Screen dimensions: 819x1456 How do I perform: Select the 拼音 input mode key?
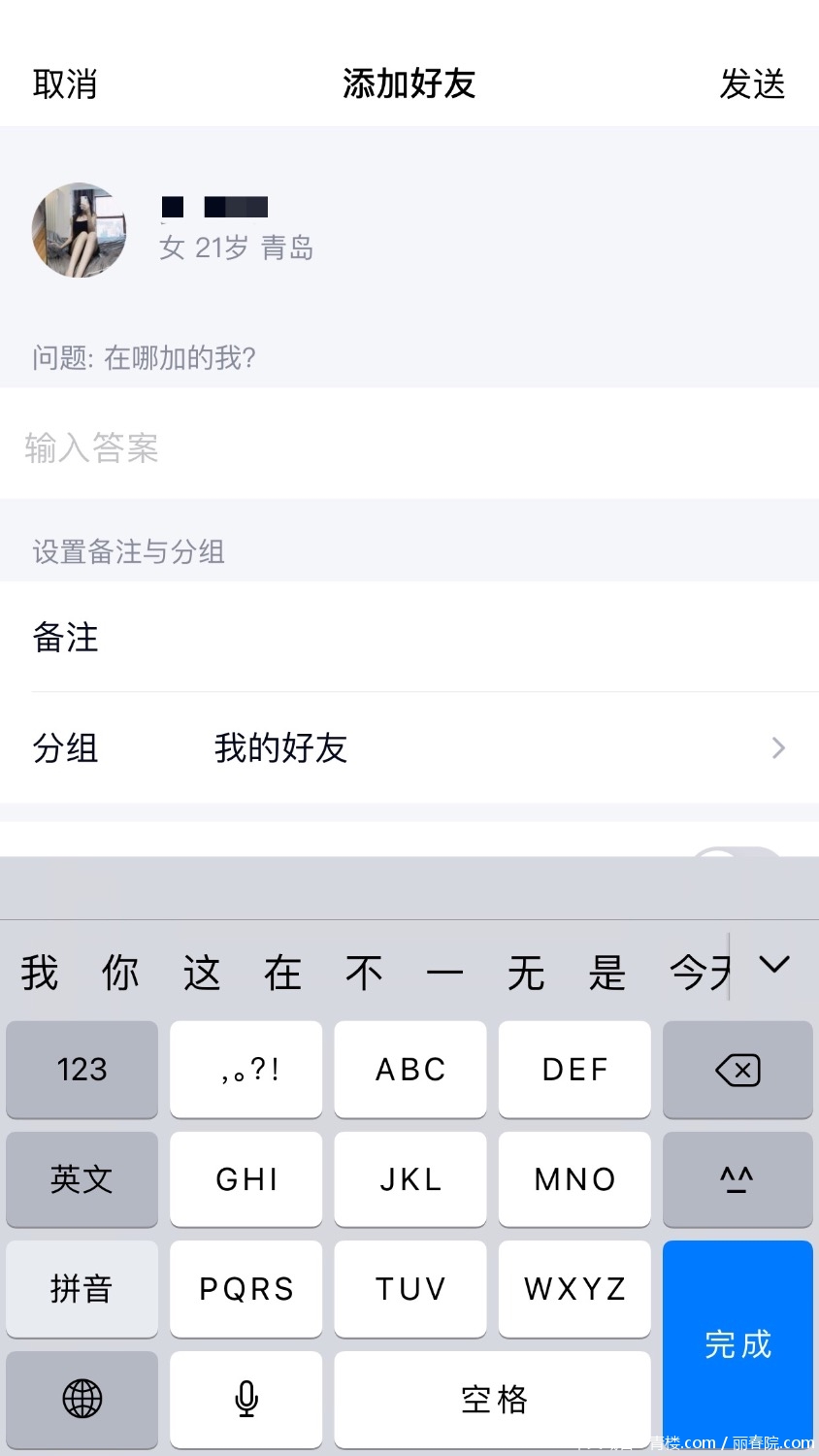(x=82, y=1289)
